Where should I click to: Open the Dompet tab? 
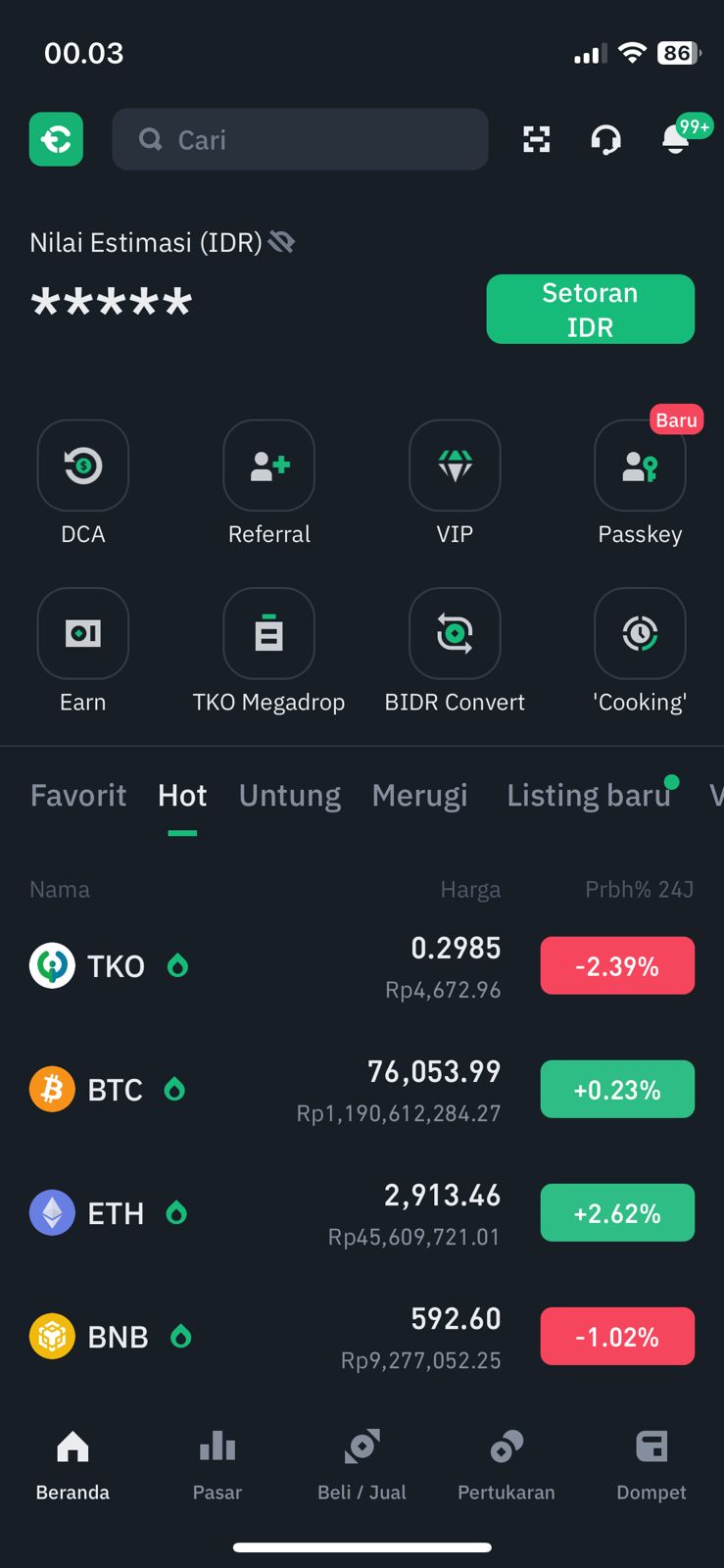point(651,1464)
